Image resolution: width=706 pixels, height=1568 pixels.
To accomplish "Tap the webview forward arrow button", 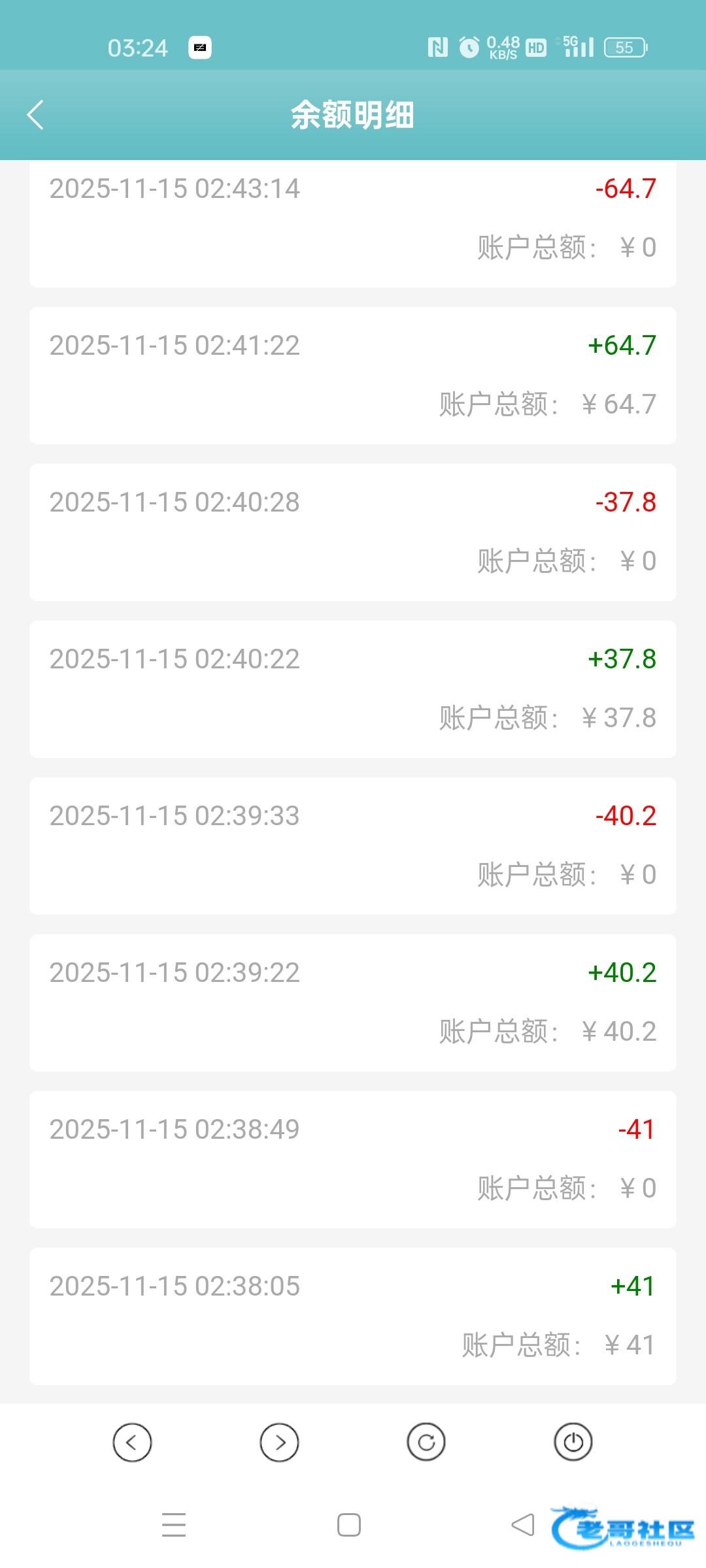I will pos(279,1442).
